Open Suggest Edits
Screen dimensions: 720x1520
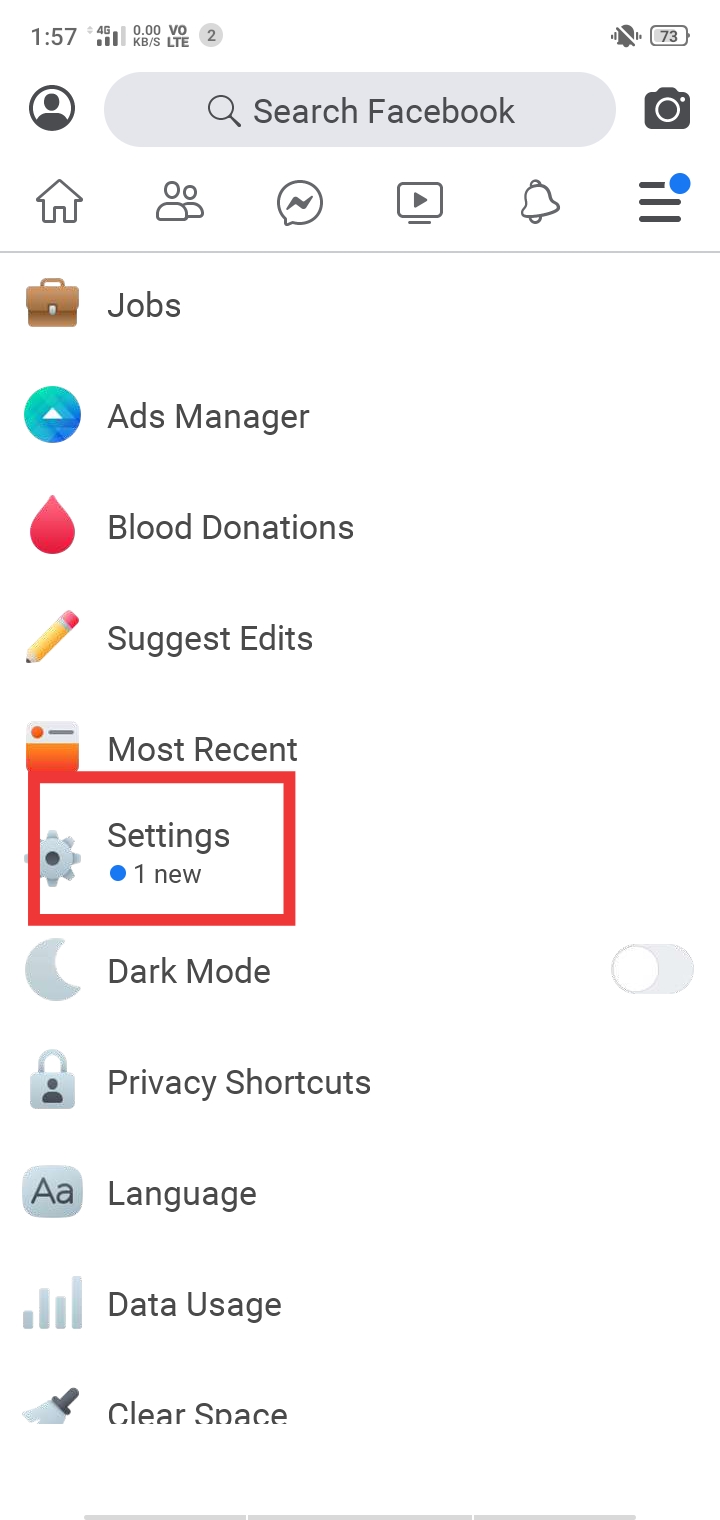tap(210, 638)
